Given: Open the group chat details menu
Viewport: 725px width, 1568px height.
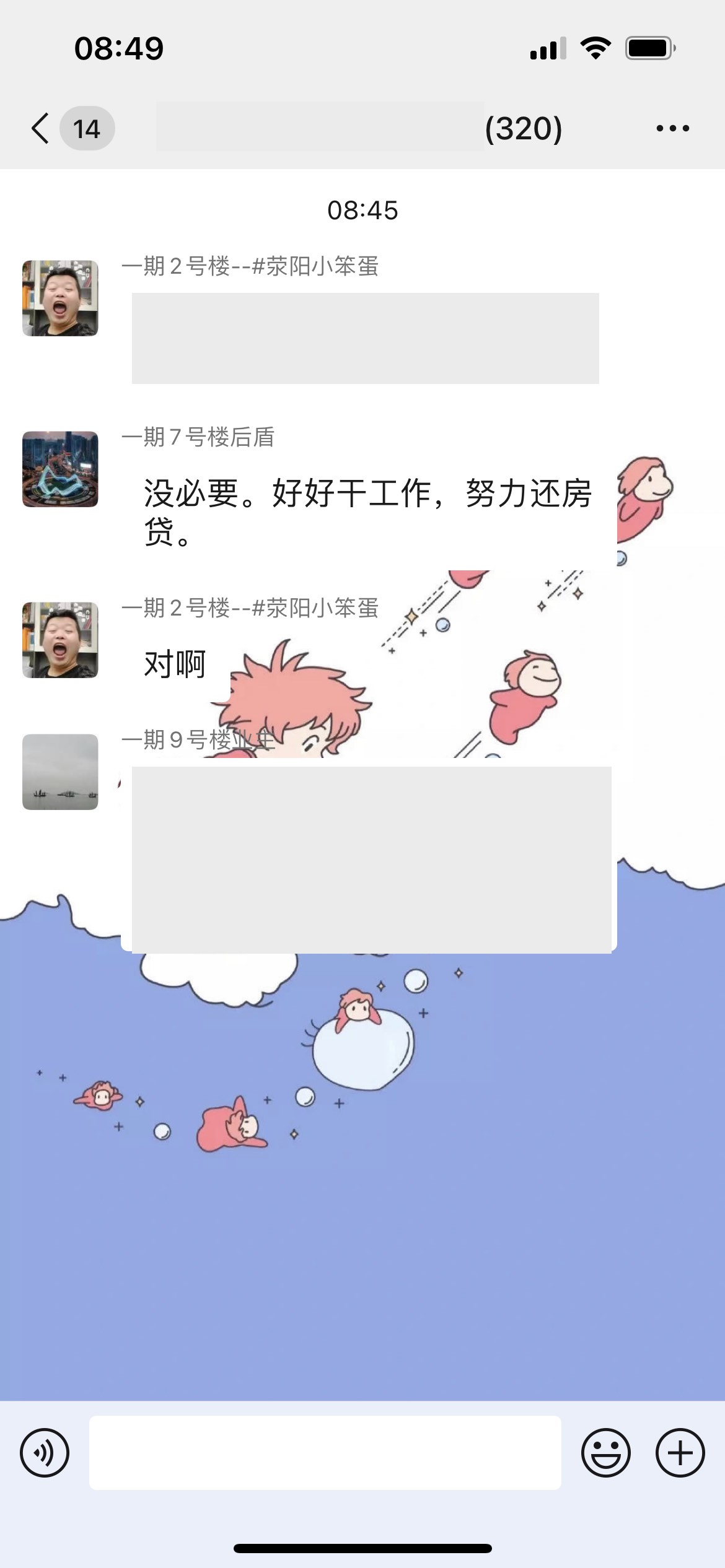Looking at the screenshot, I should click(x=672, y=128).
